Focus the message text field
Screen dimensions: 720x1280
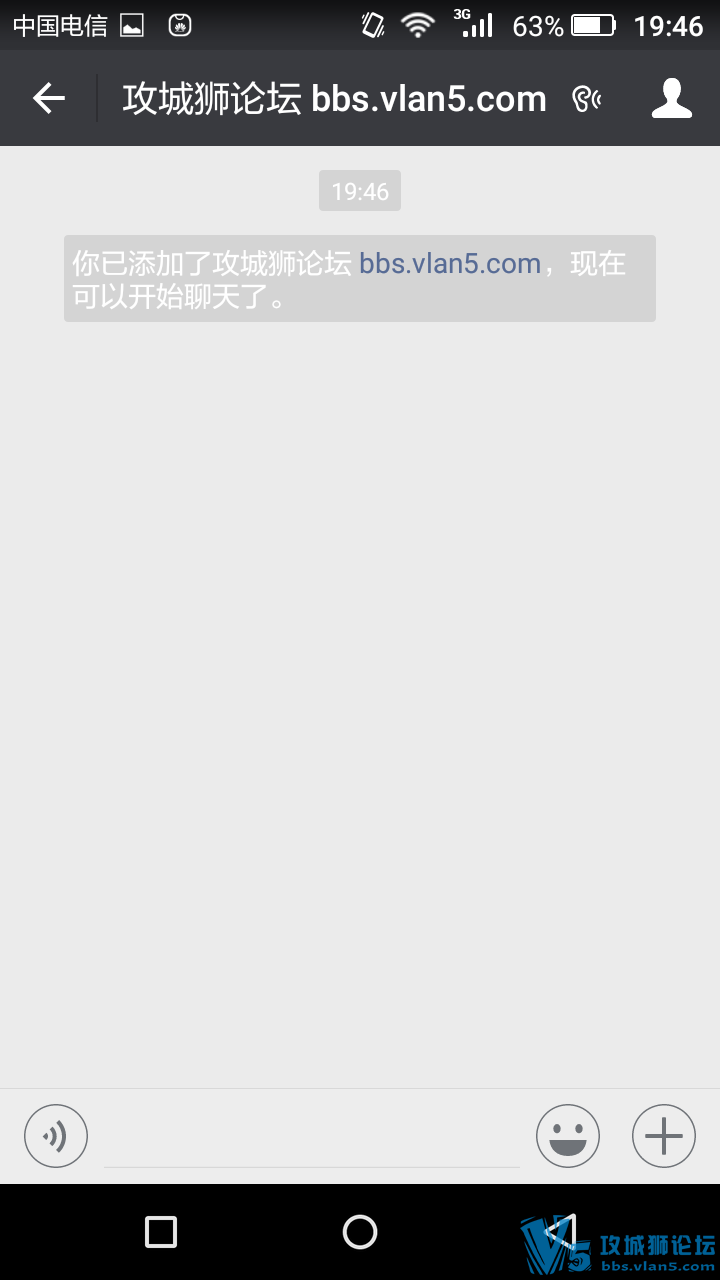[312, 1138]
